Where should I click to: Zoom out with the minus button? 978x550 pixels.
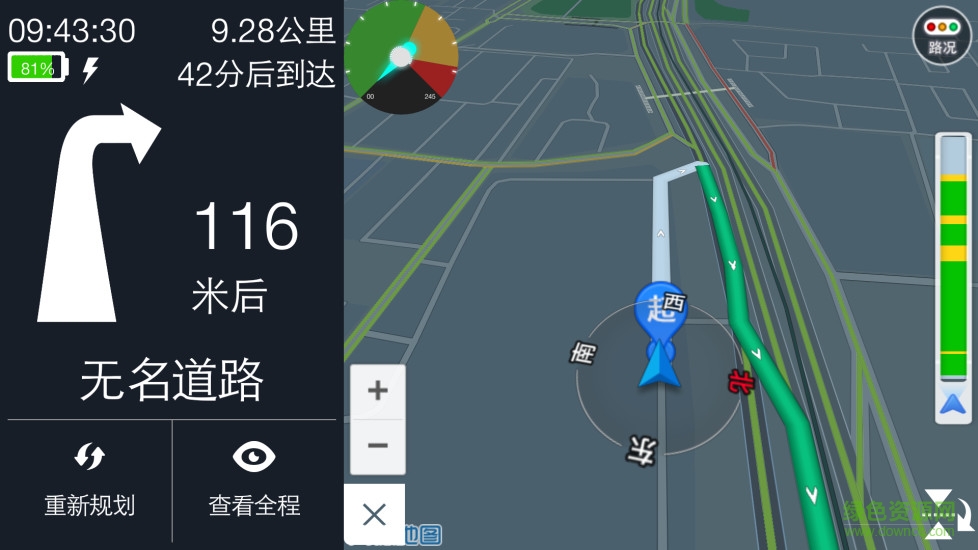tap(378, 446)
